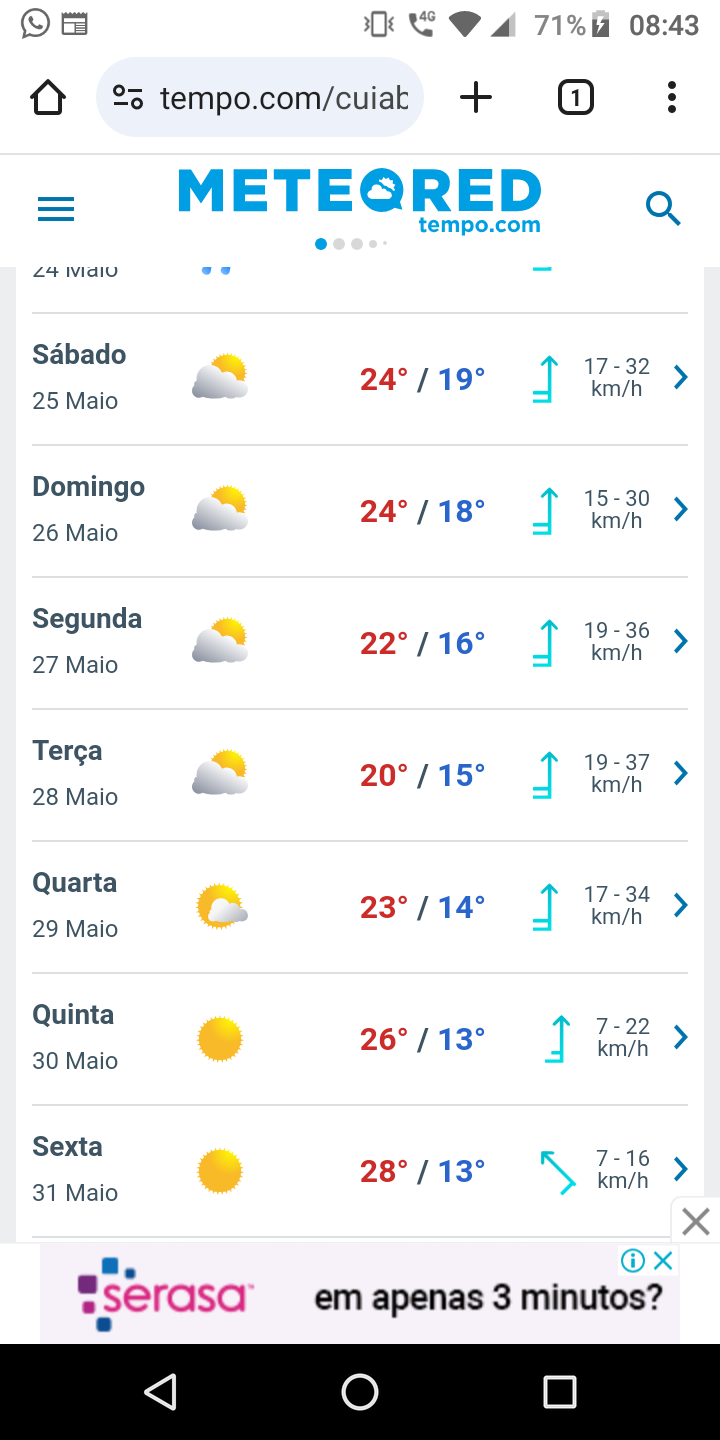720x1440 pixels.
Task: Dismiss the bottom ad with the X
Action: pos(695,1221)
